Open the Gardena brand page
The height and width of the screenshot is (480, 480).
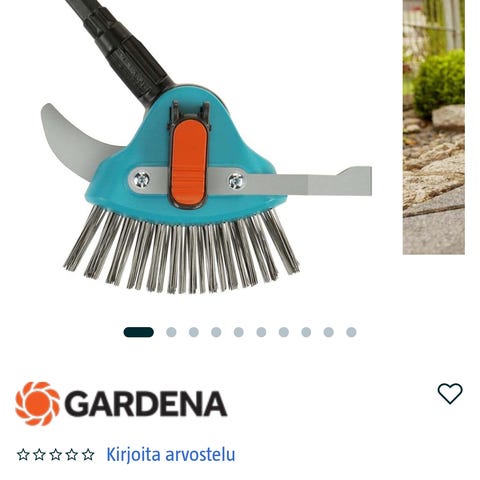[x=121, y=404]
